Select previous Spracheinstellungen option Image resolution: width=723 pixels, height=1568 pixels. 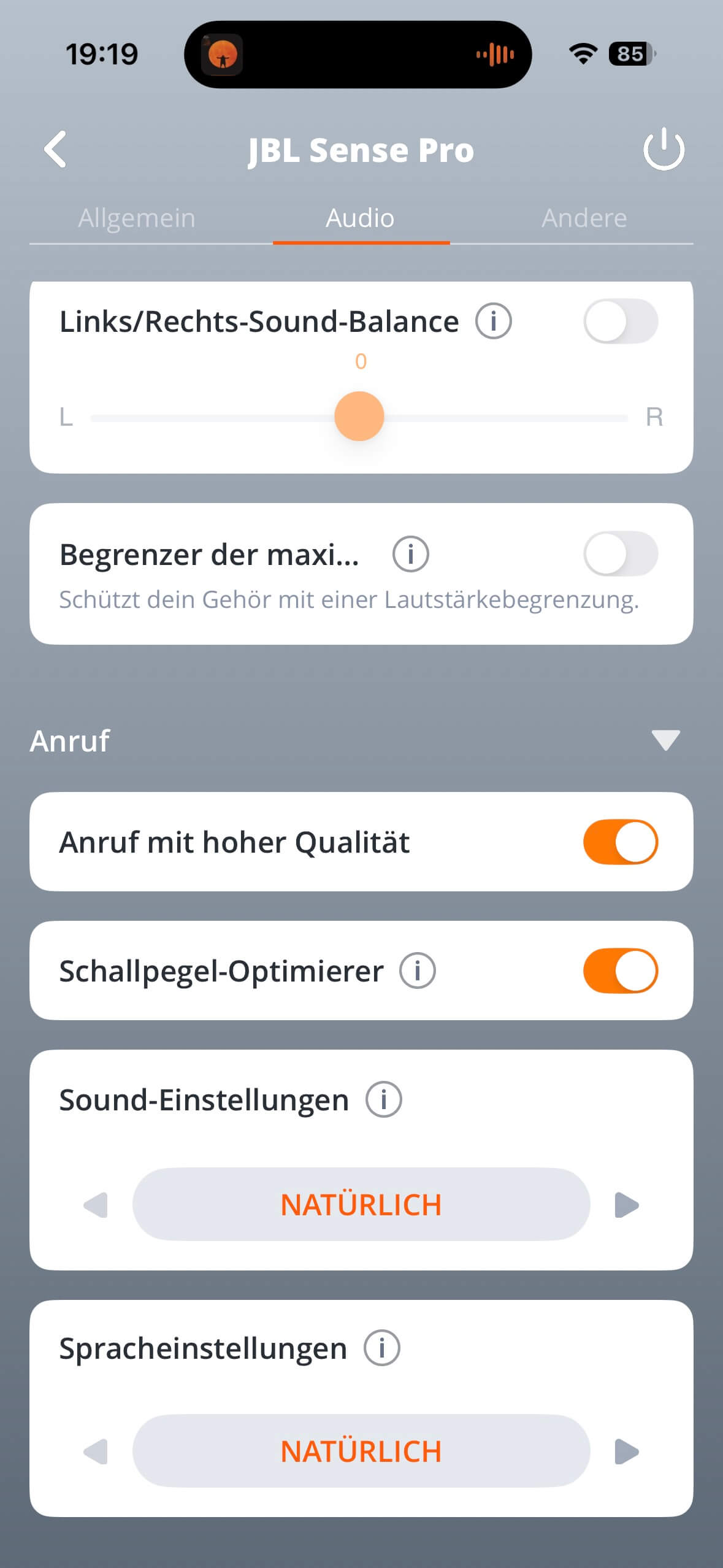pyautogui.click(x=96, y=1451)
